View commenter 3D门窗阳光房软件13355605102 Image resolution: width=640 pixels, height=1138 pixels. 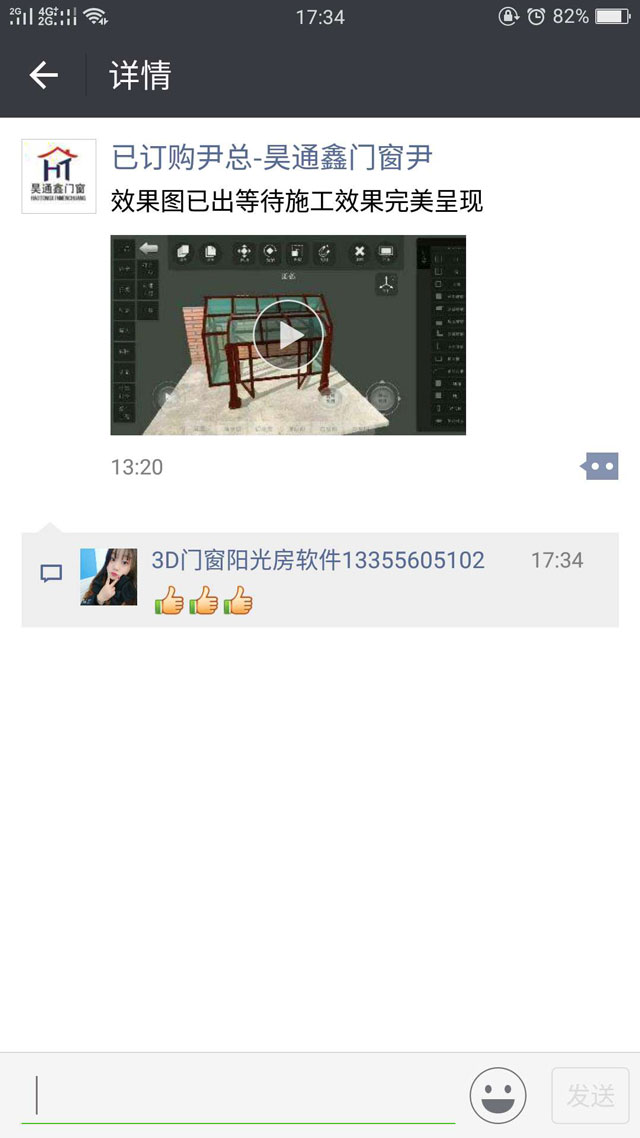tap(318, 560)
